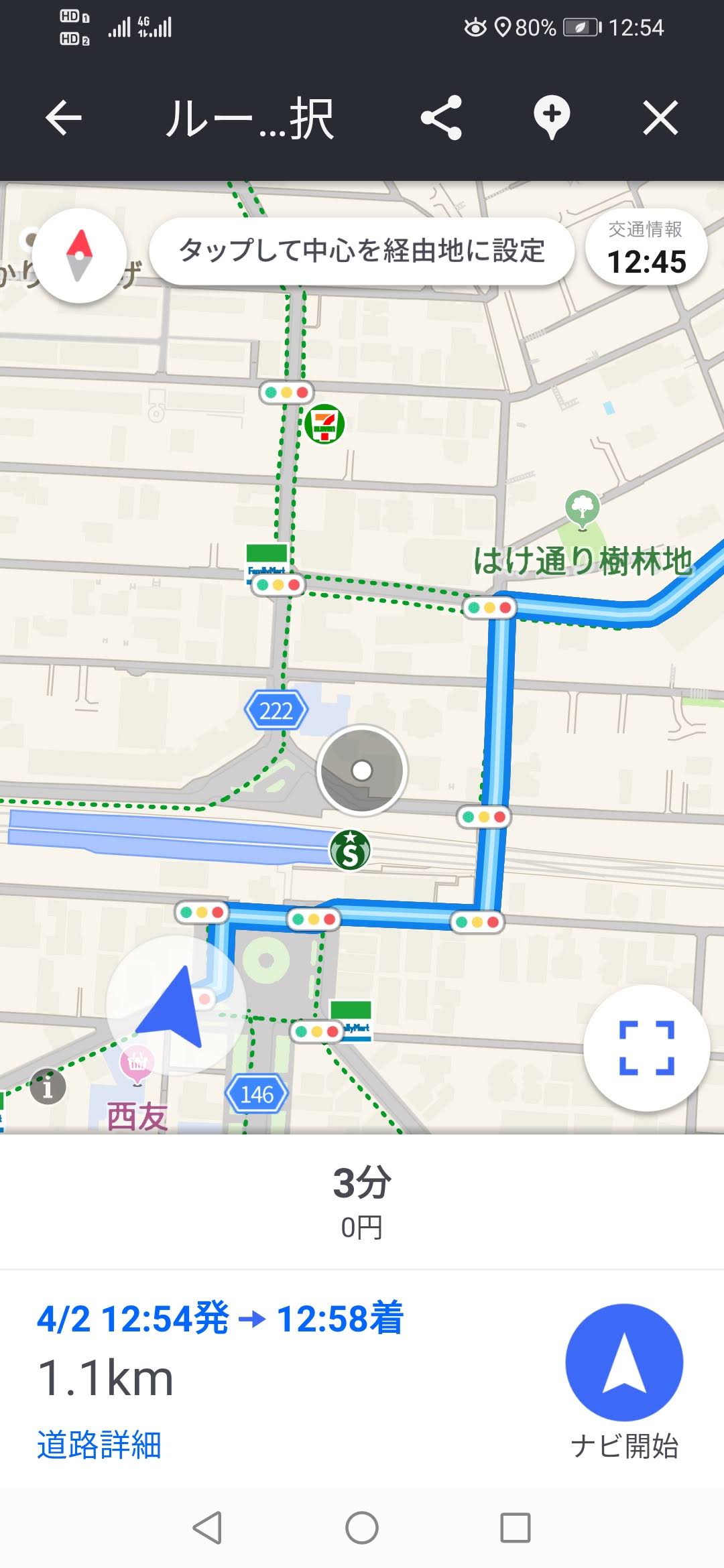Viewport: 724px width, 1568px height.
Task: Tap the add waypoint pin icon
Action: coord(551,118)
